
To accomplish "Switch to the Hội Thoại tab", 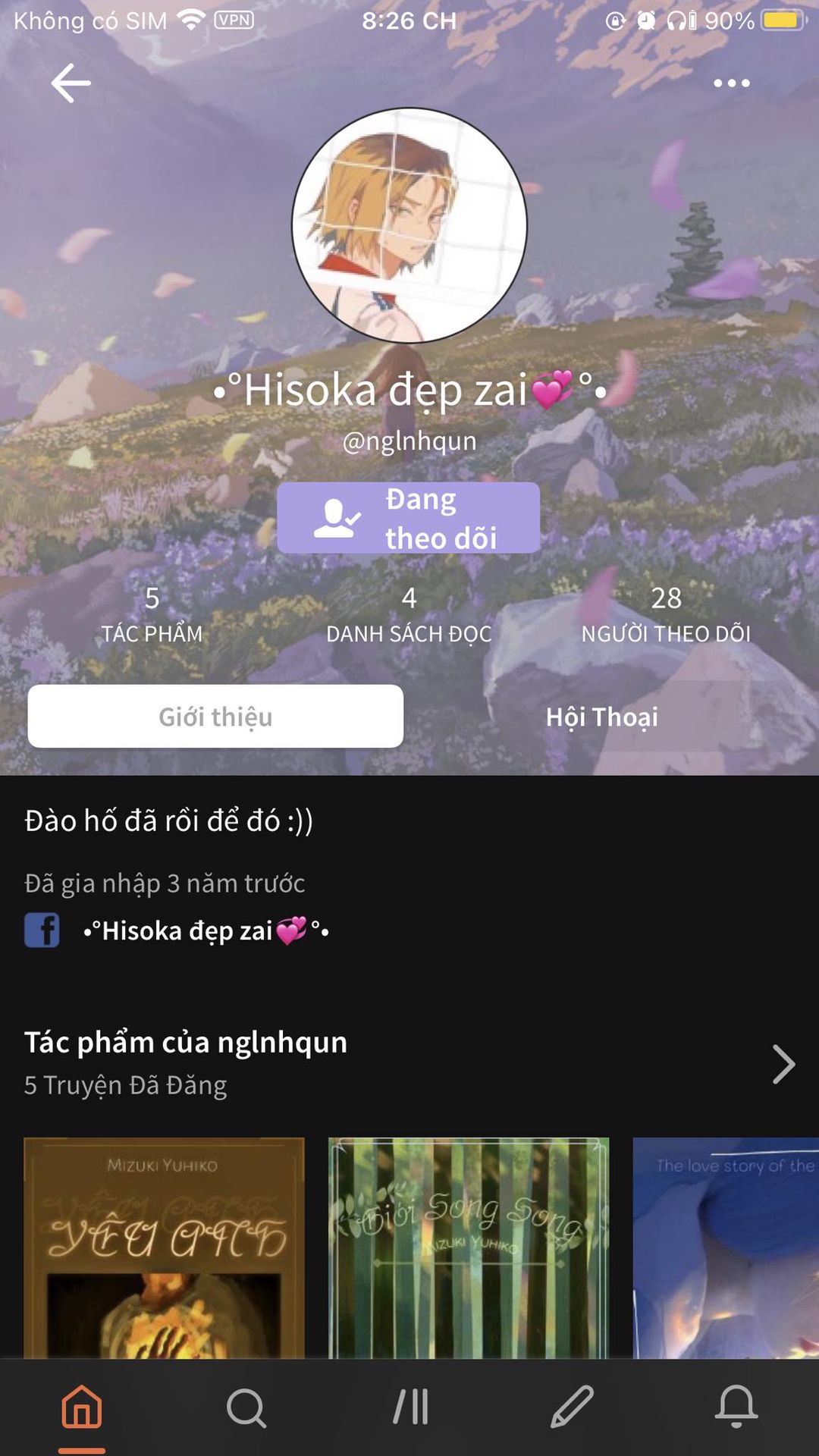I will 602,717.
